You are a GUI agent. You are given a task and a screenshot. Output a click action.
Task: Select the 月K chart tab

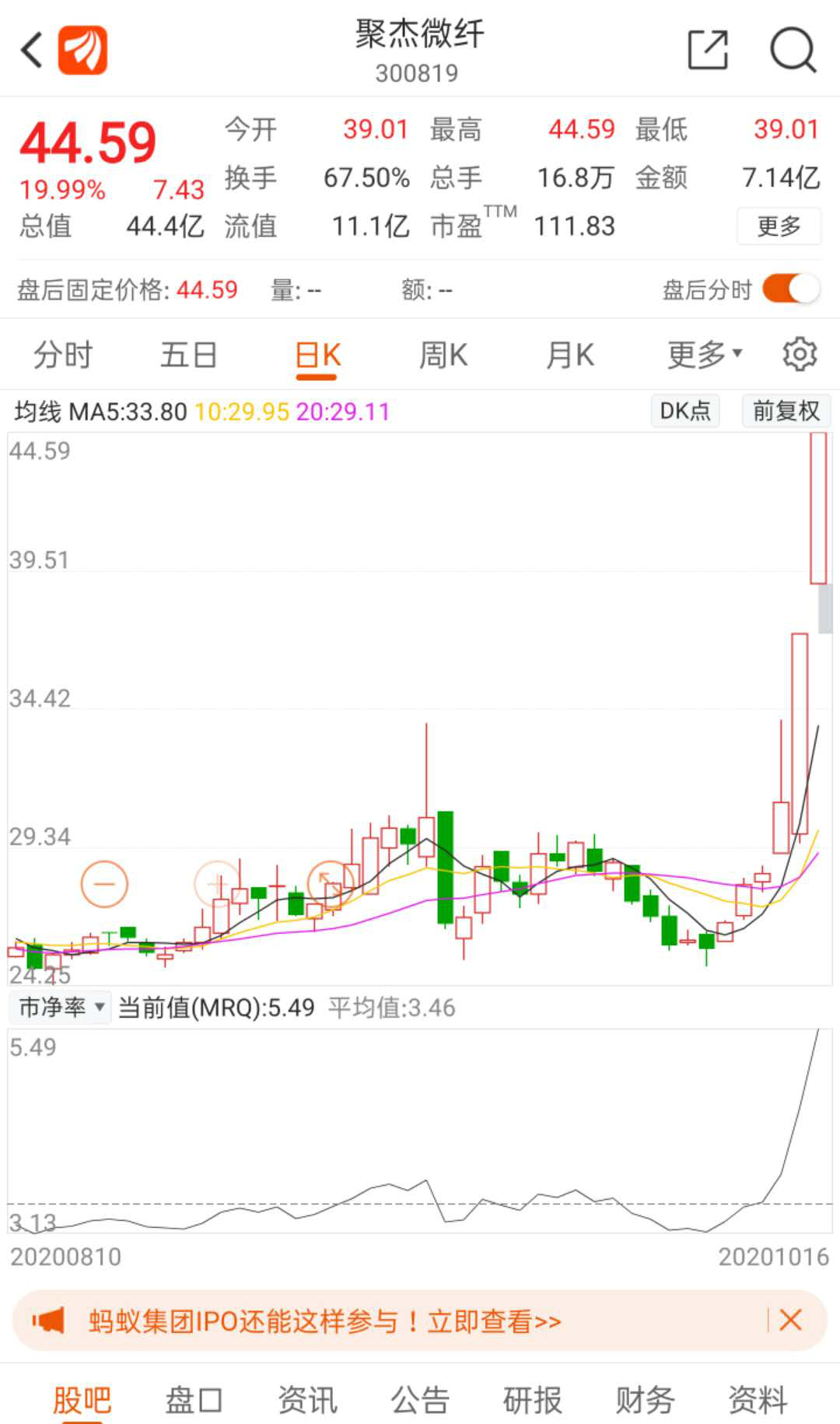tap(570, 356)
